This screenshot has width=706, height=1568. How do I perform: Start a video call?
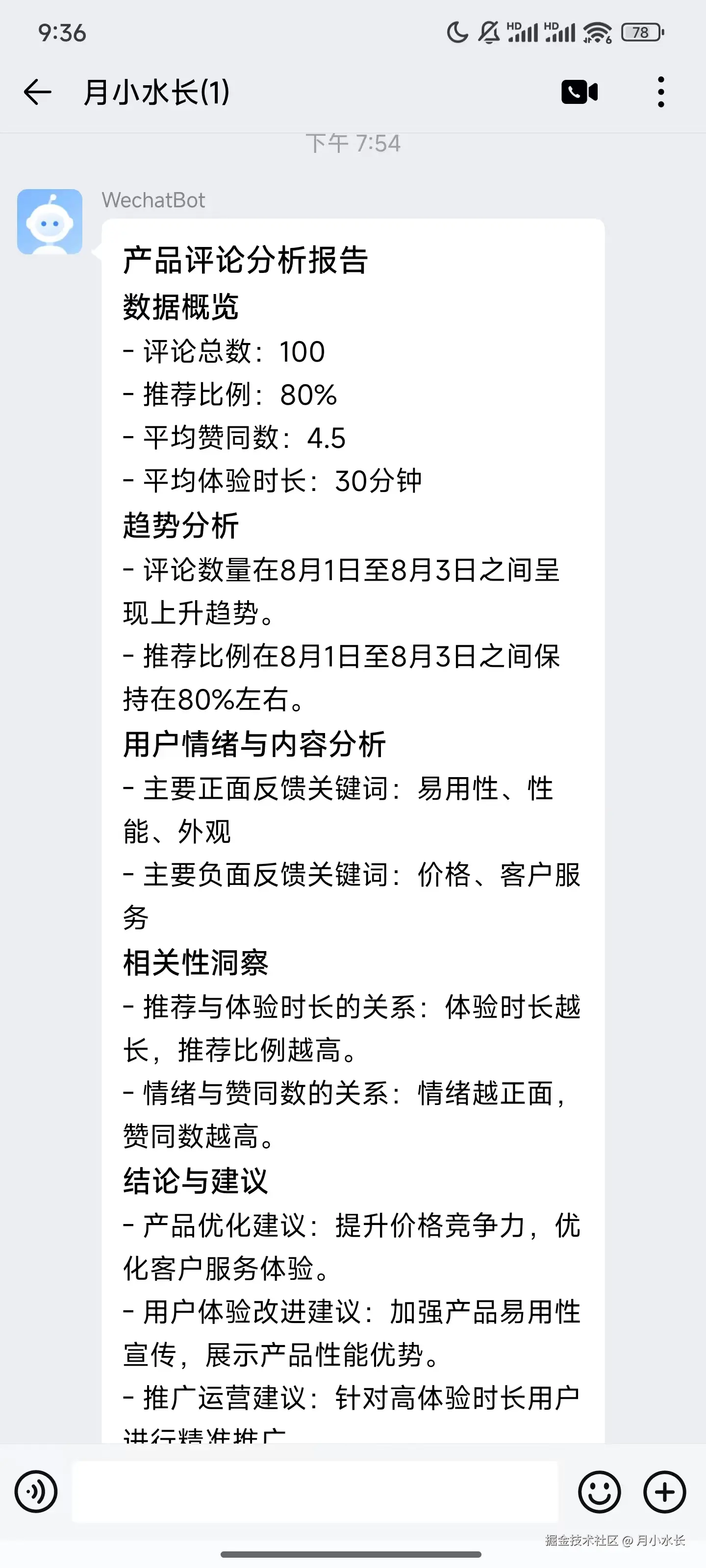[579, 93]
